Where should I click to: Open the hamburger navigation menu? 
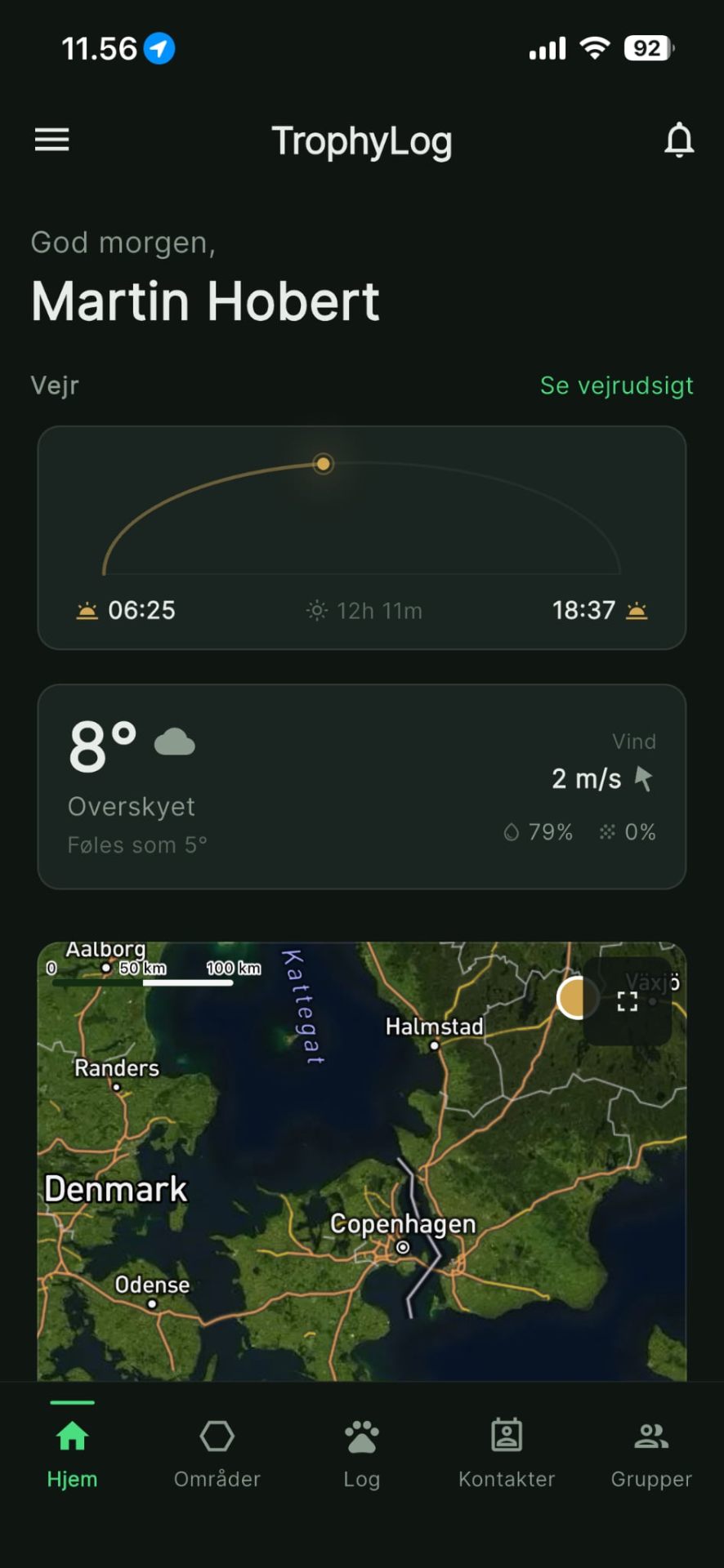(51, 140)
